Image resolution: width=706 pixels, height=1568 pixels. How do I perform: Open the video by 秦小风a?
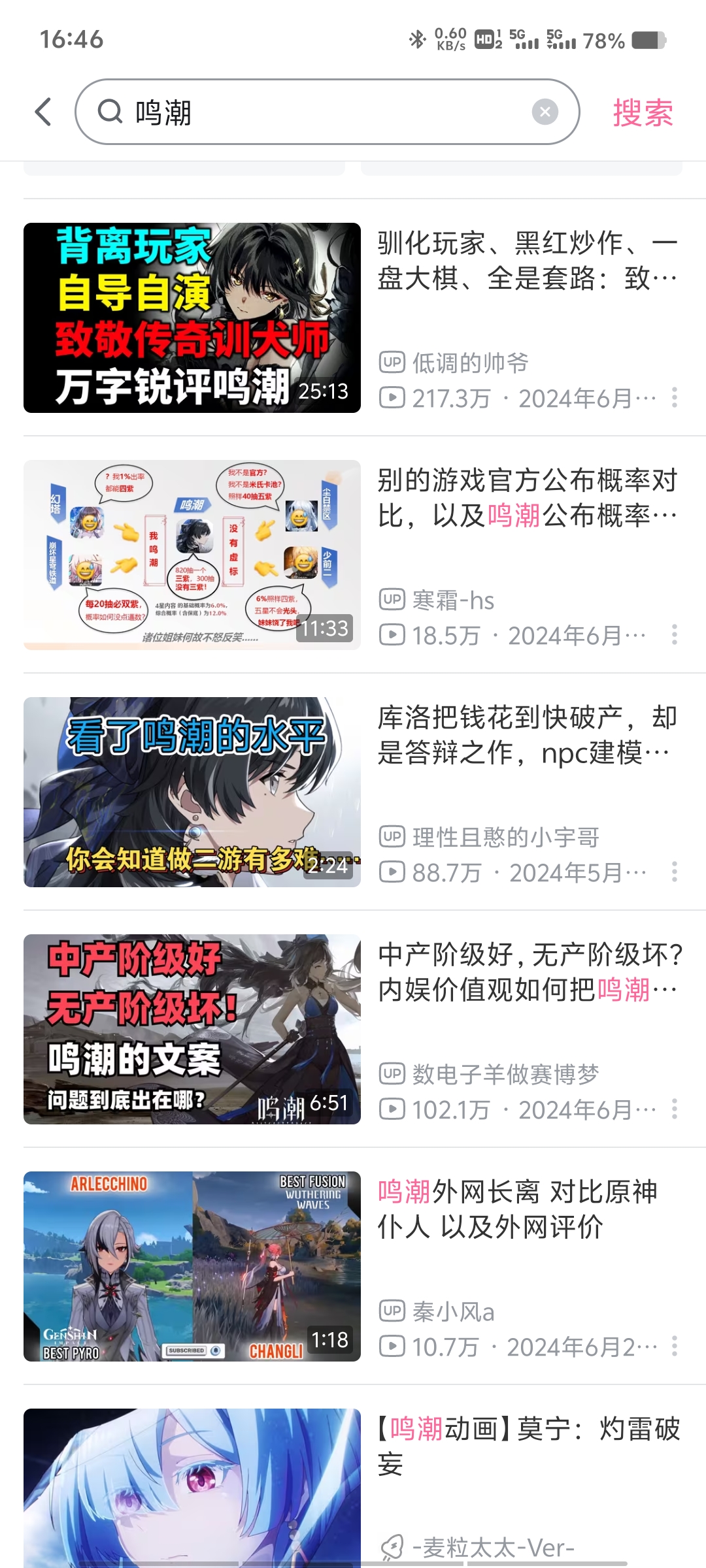click(x=353, y=1266)
